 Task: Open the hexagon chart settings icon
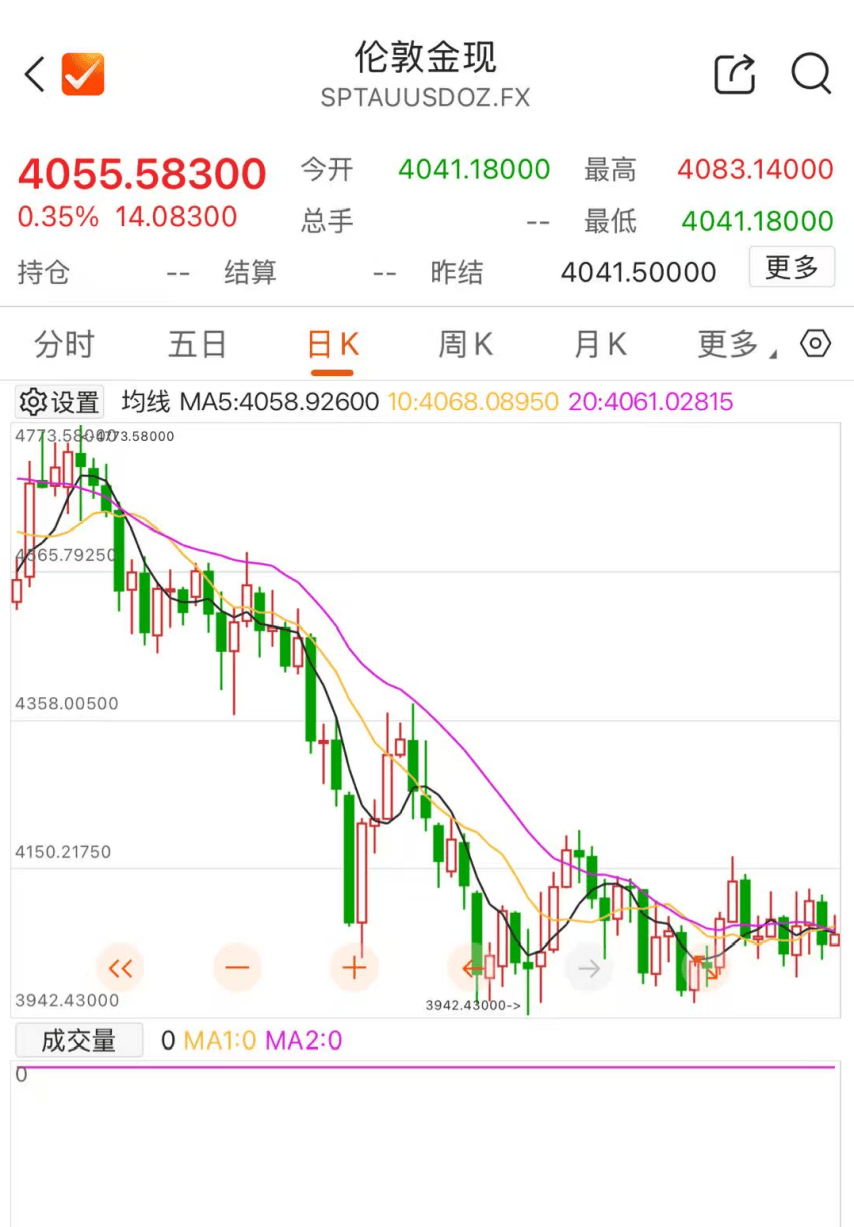point(816,344)
